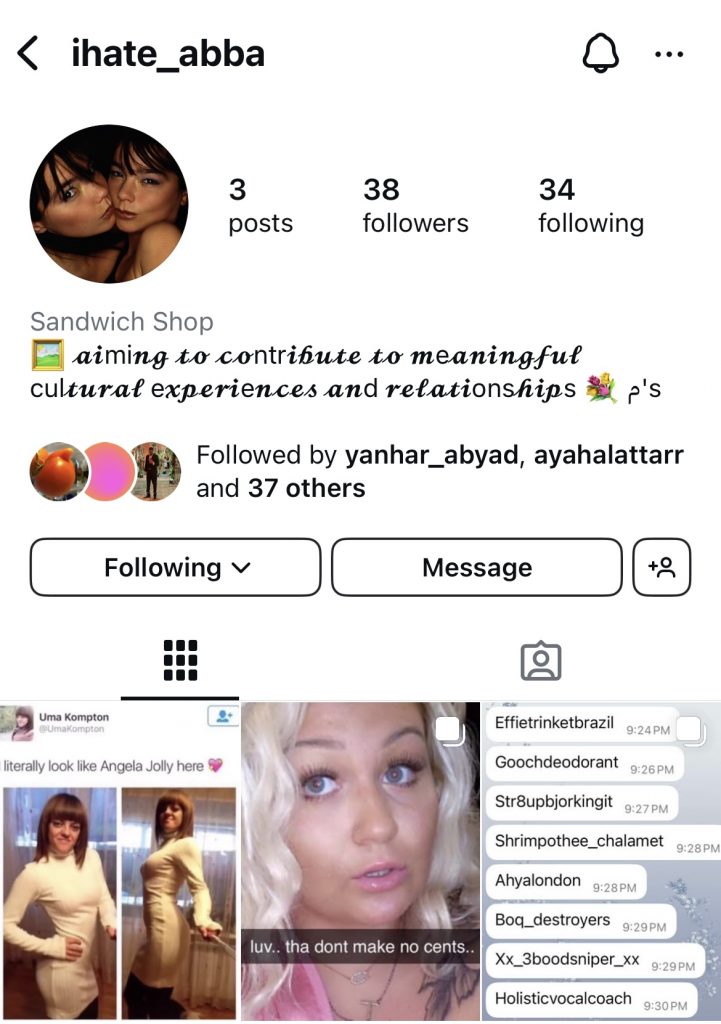Switch to the tagged photos tab

(x=541, y=660)
